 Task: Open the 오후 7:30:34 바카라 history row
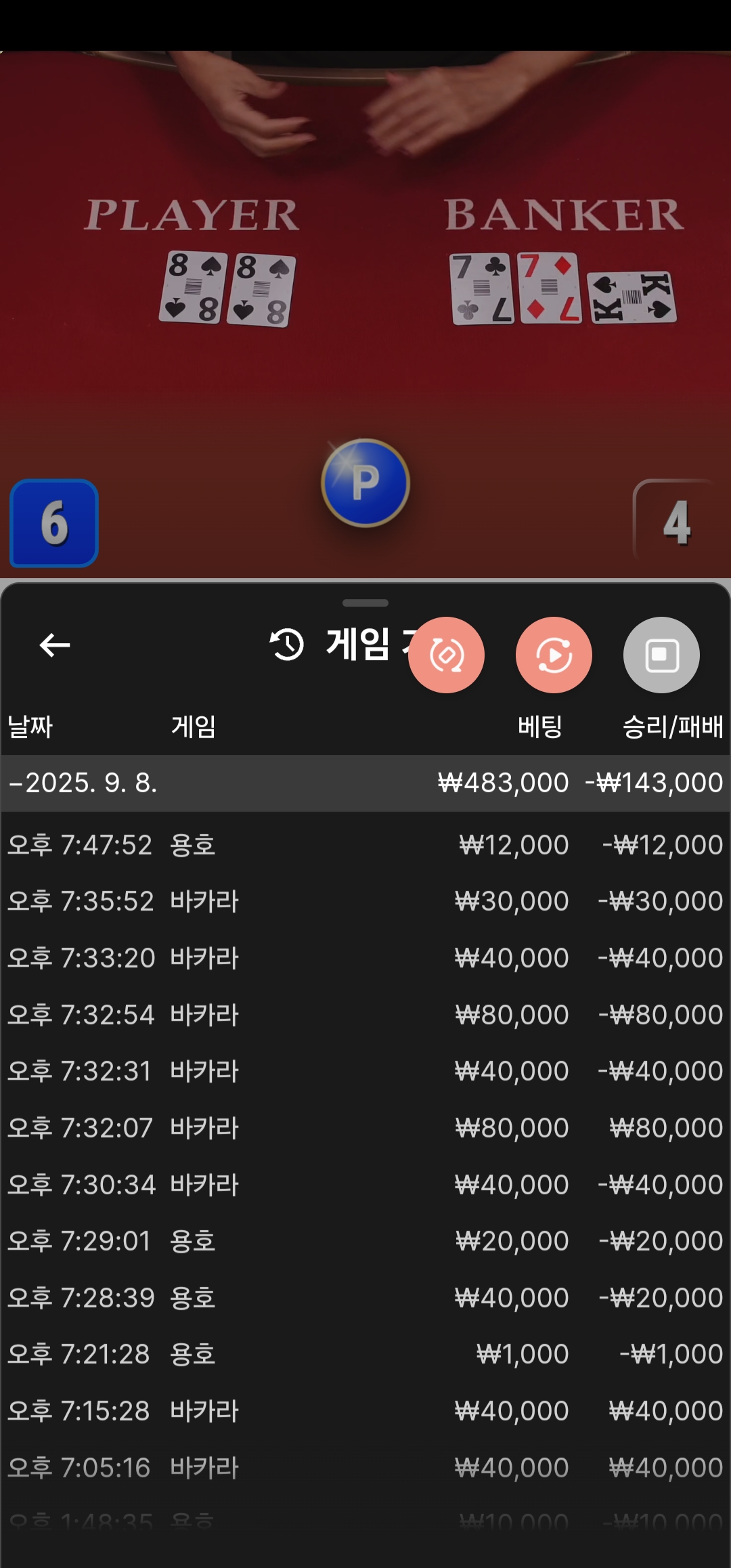point(365,1185)
